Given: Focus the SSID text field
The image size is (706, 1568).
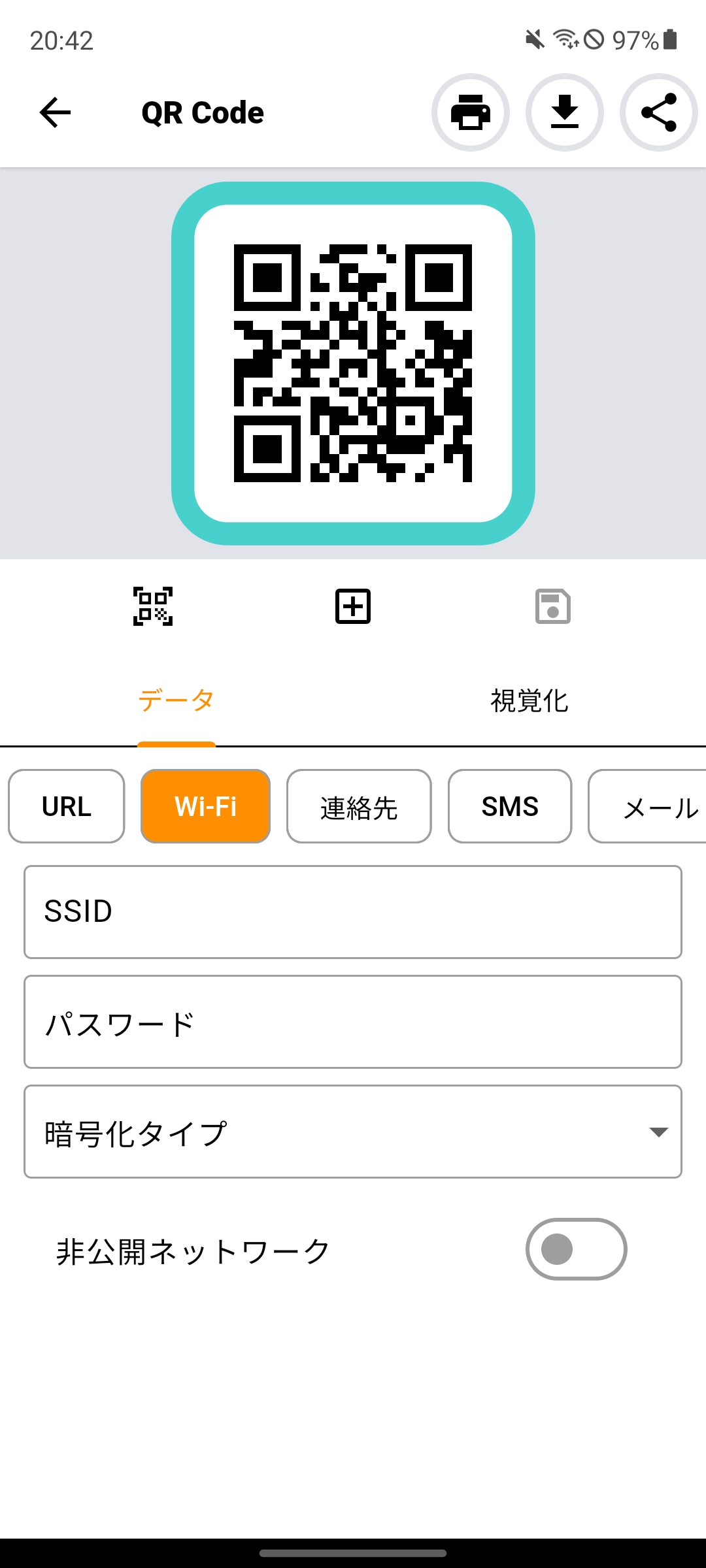Looking at the screenshot, I should [x=353, y=912].
